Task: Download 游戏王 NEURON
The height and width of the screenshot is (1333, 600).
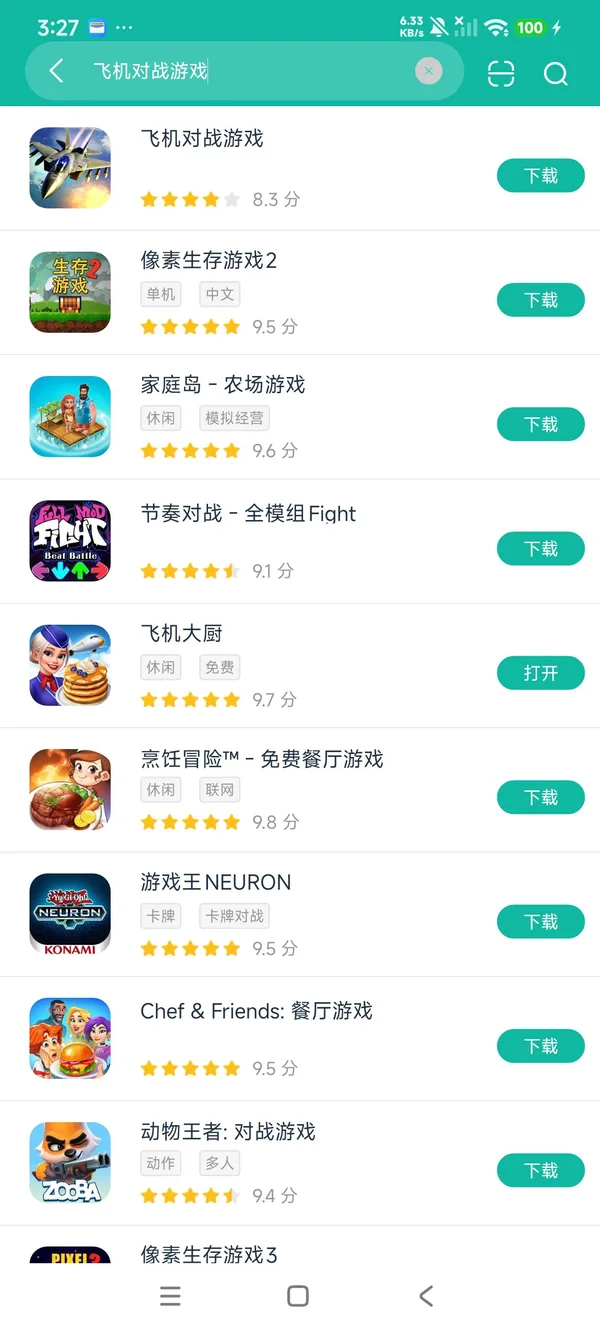Action: click(540, 922)
